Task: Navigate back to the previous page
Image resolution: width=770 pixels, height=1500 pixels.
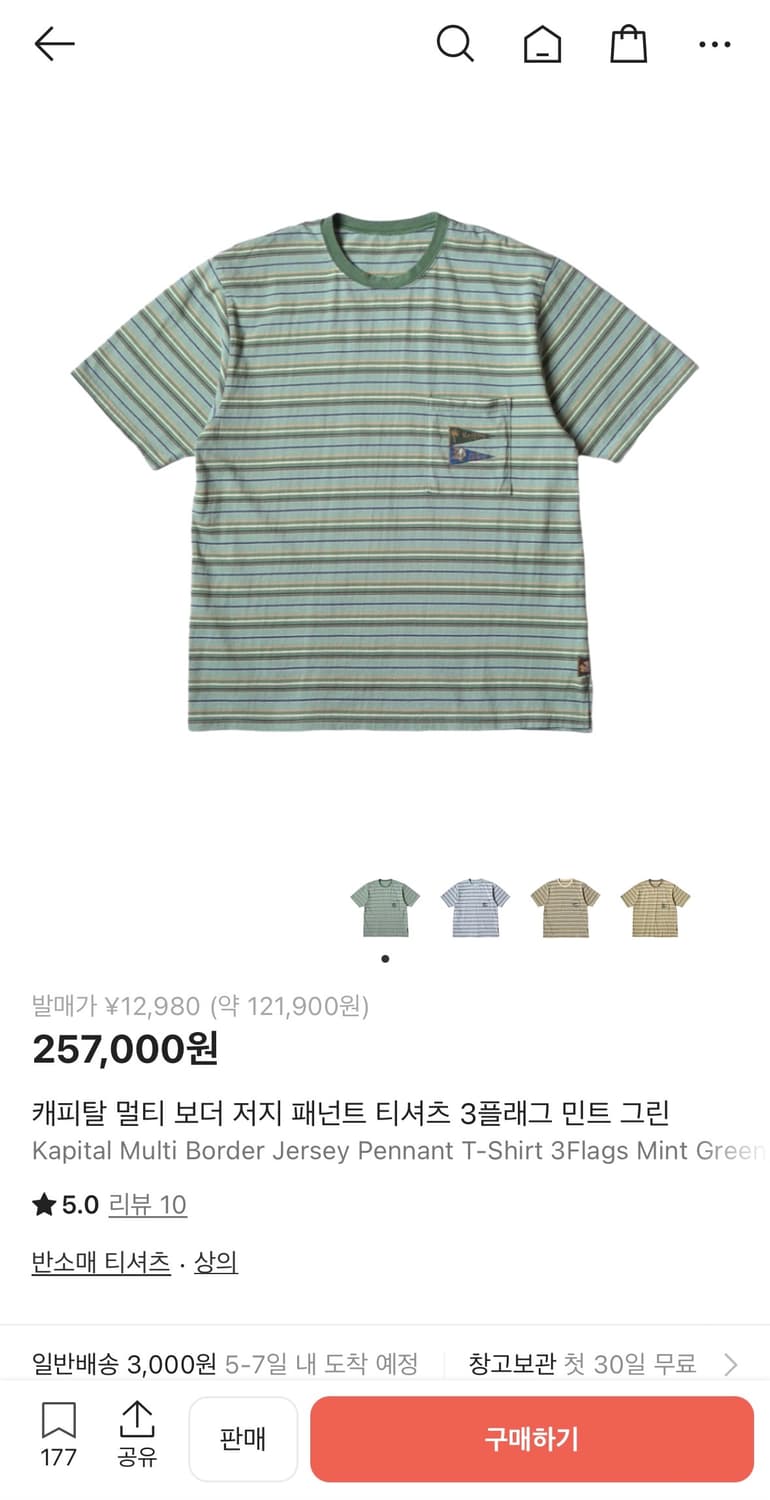Action: pos(53,44)
